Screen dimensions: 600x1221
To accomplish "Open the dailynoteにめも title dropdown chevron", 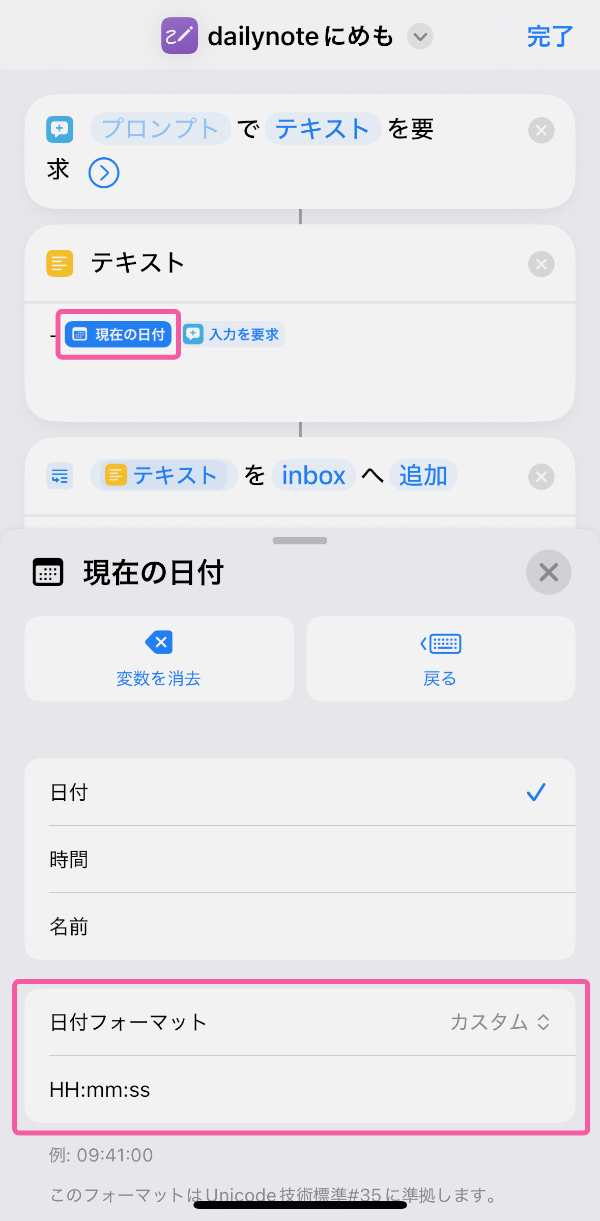I will [421, 38].
